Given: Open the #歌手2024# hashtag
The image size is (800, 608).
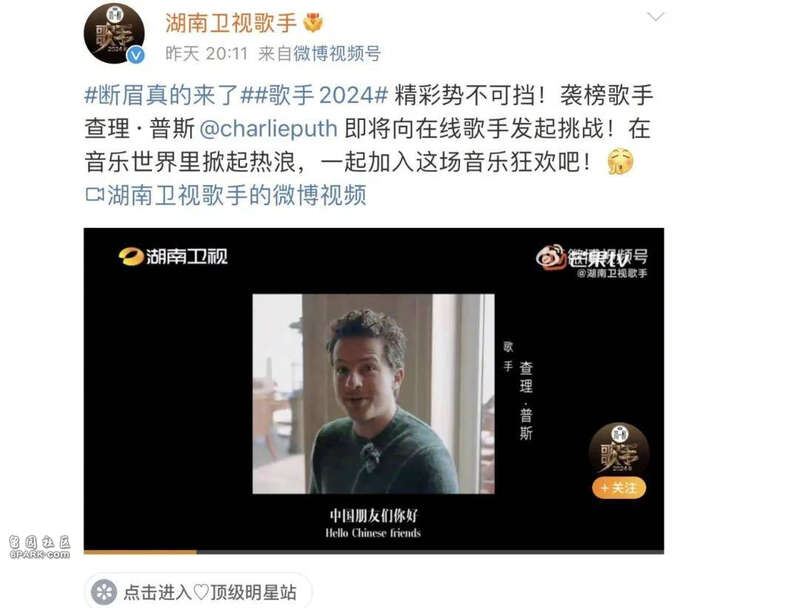Looking at the screenshot, I should [x=320, y=97].
